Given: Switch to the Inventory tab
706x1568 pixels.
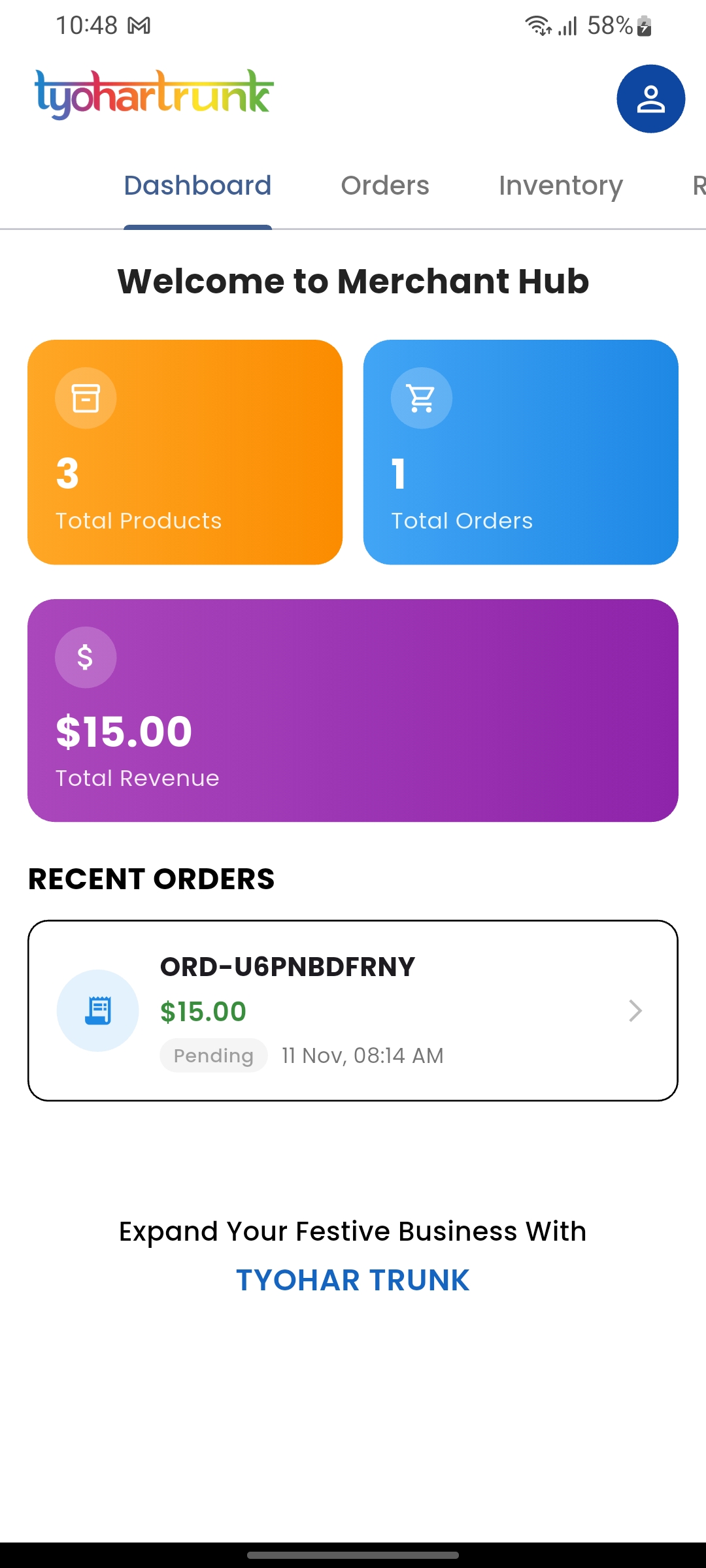Looking at the screenshot, I should [561, 185].
